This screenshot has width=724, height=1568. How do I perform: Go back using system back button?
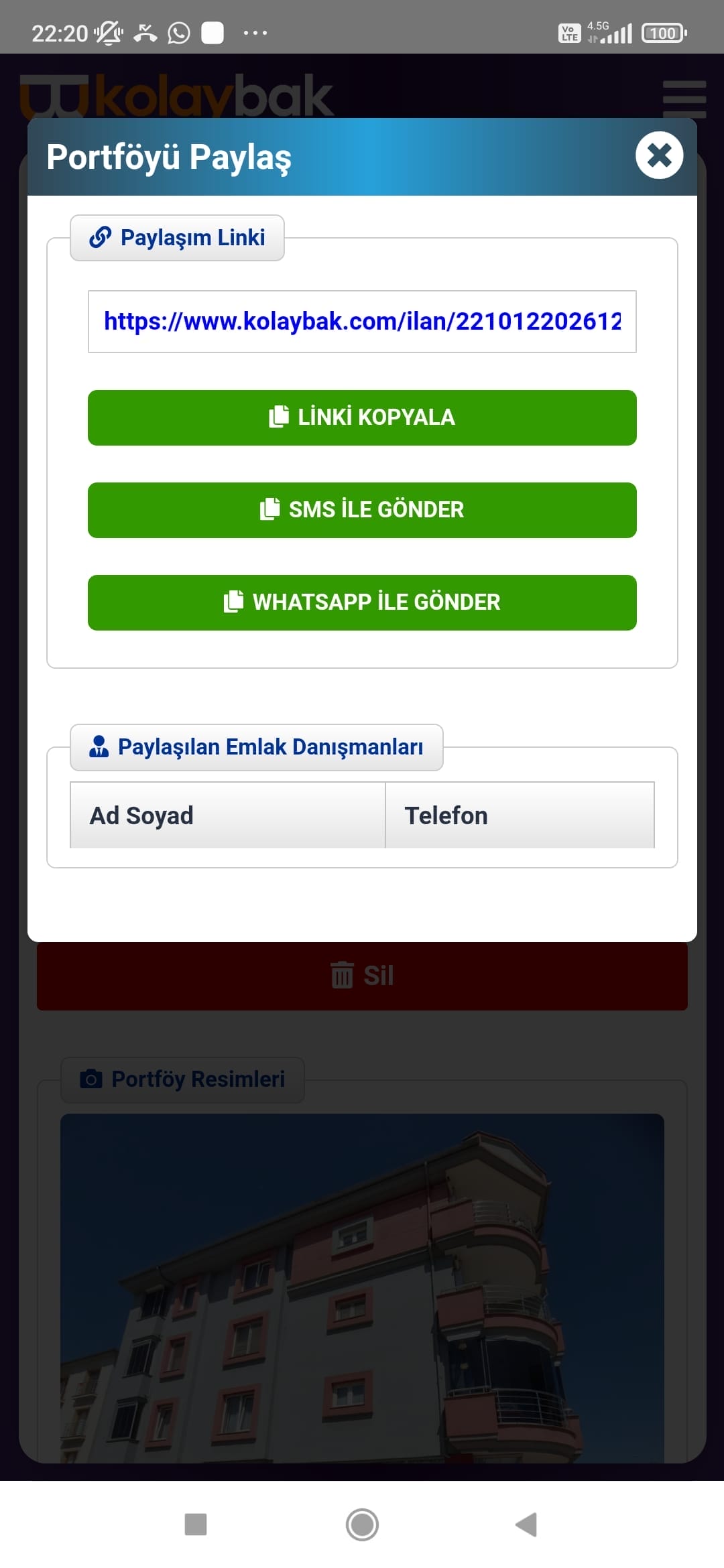coord(527,1524)
